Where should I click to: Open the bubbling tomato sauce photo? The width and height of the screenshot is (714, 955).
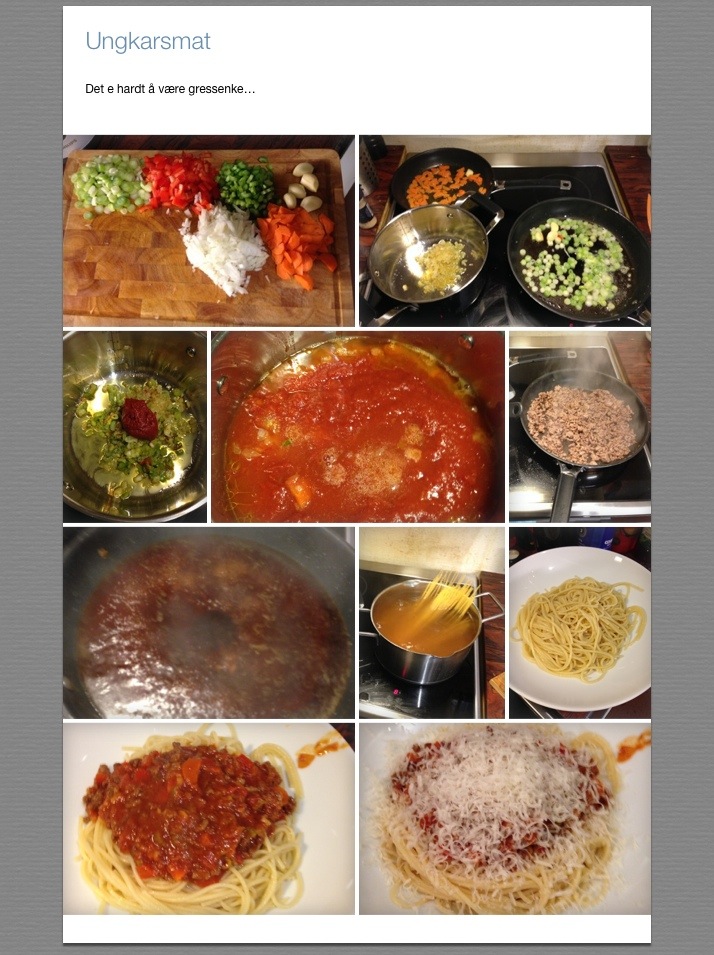coord(357,427)
